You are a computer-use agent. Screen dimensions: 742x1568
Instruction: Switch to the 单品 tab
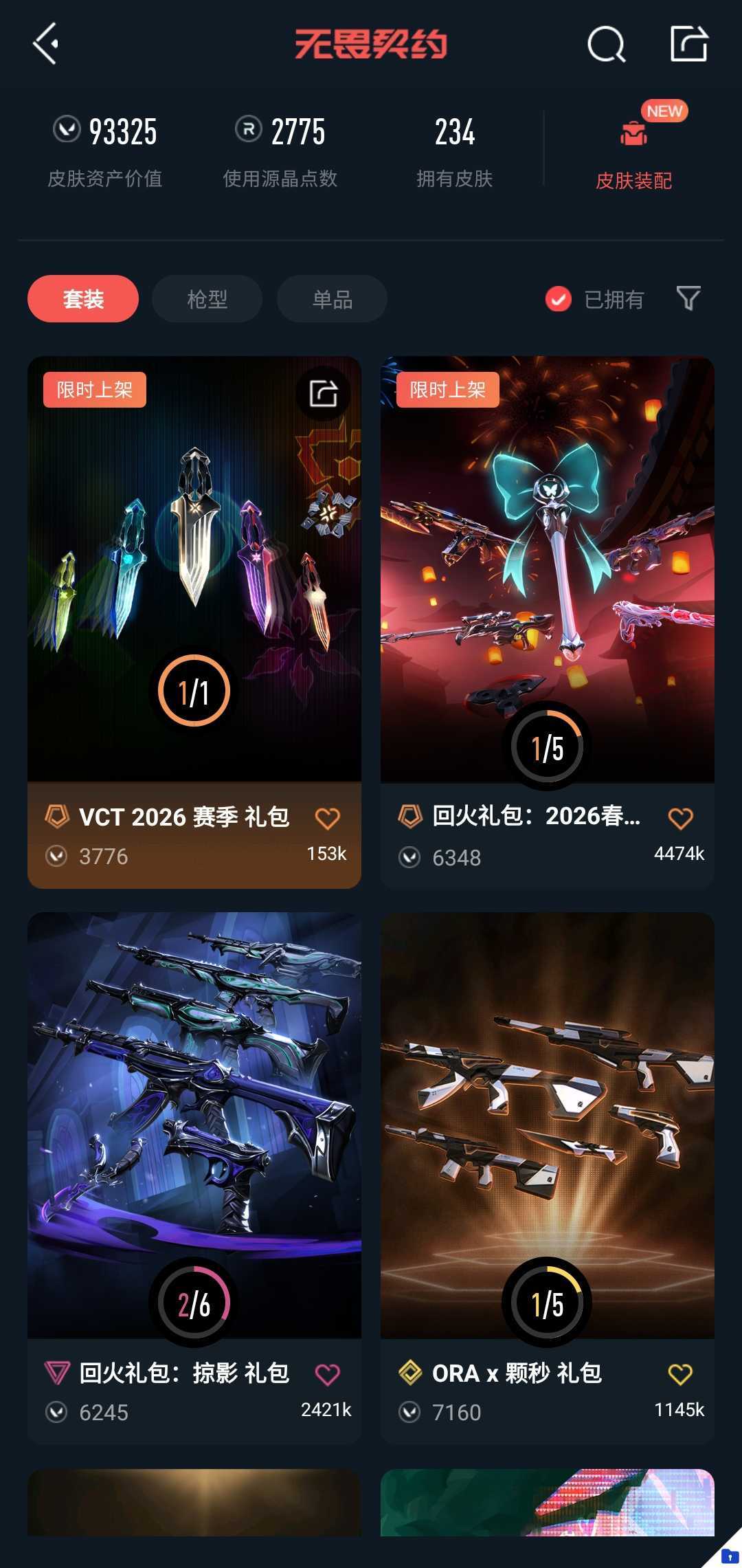(x=332, y=299)
